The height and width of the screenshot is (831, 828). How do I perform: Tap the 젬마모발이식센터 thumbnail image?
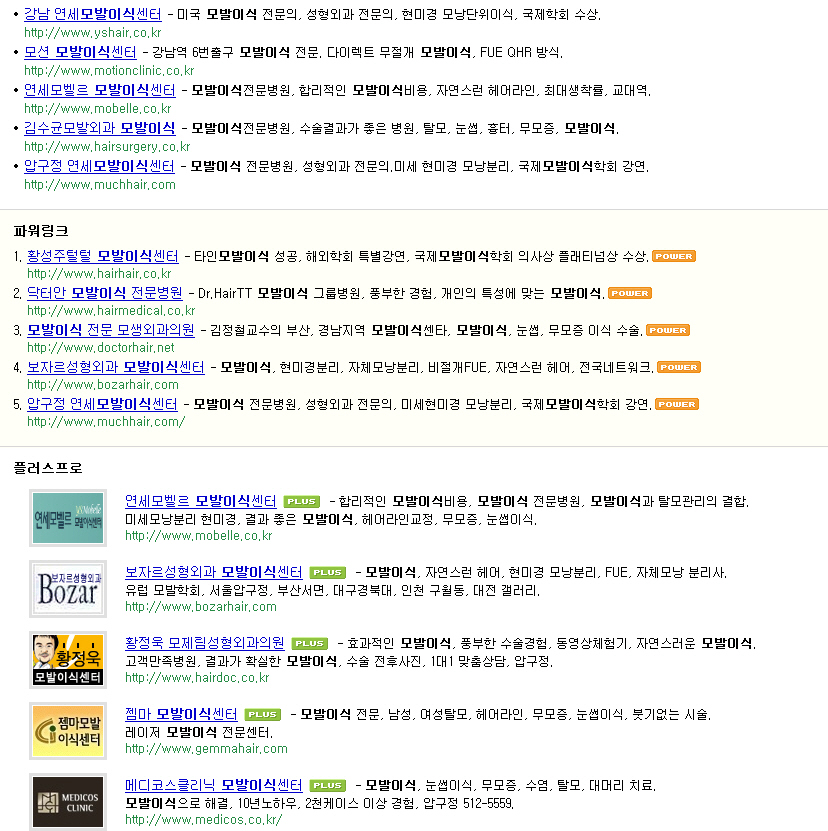point(68,731)
